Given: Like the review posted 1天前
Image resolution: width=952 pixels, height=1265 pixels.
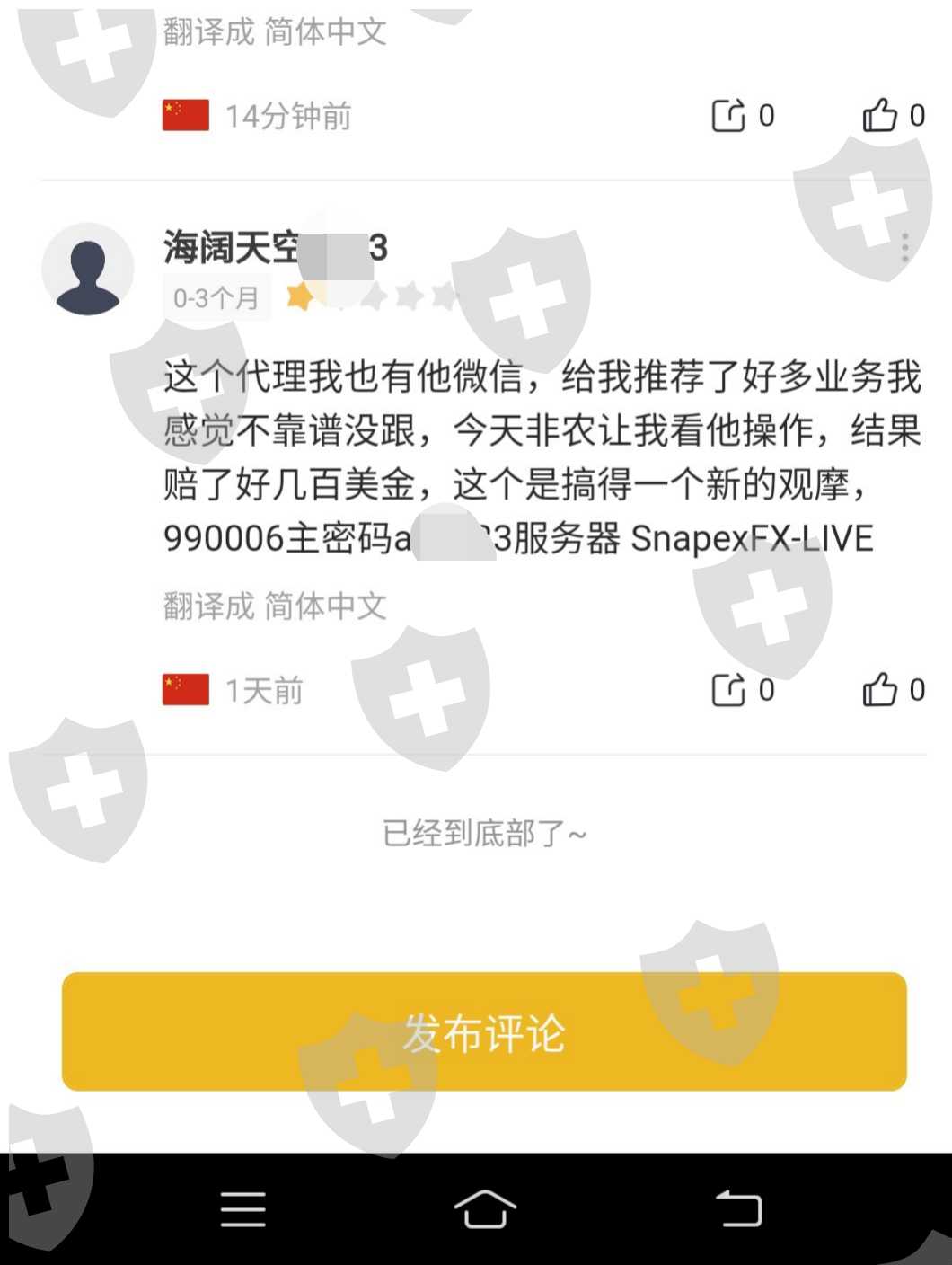Looking at the screenshot, I should 893,690.
